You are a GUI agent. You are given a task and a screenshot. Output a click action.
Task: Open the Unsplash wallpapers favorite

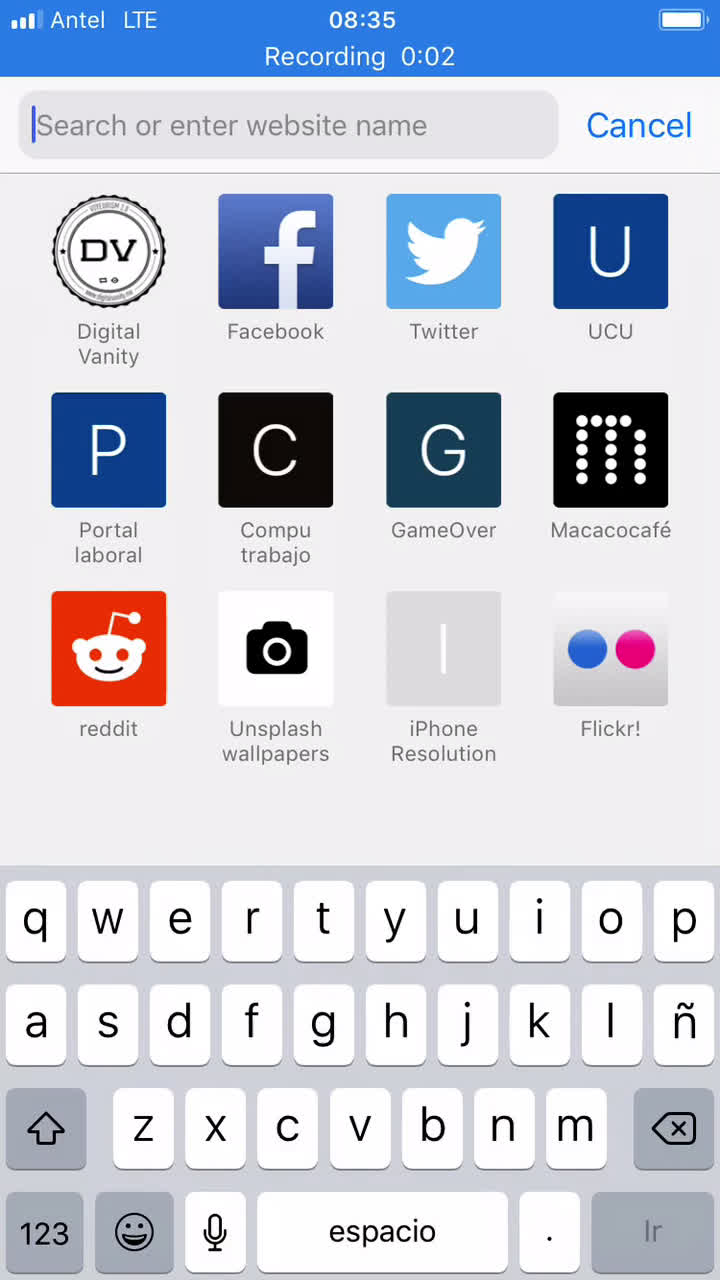[275, 648]
